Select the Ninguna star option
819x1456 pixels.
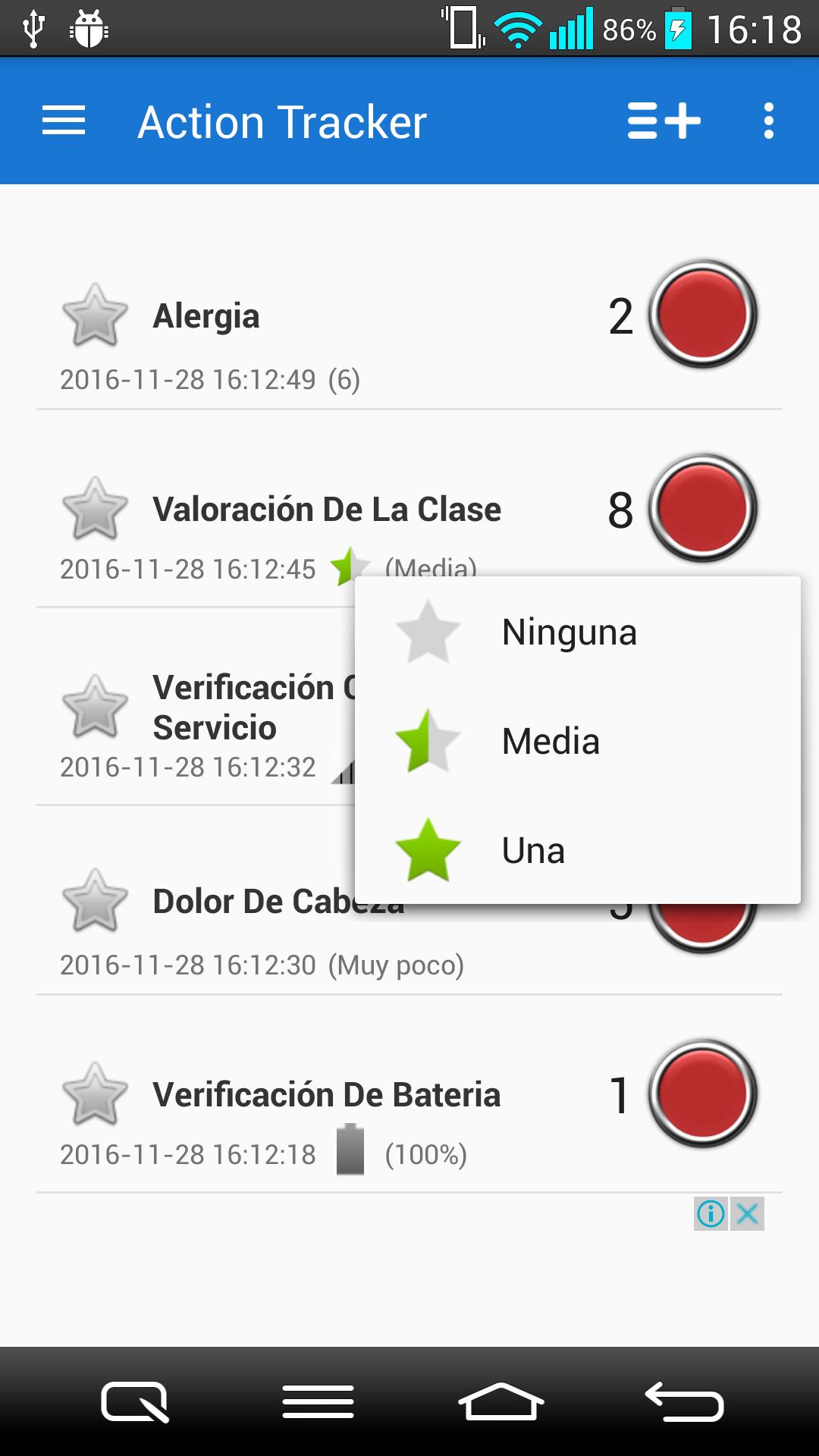tap(578, 632)
